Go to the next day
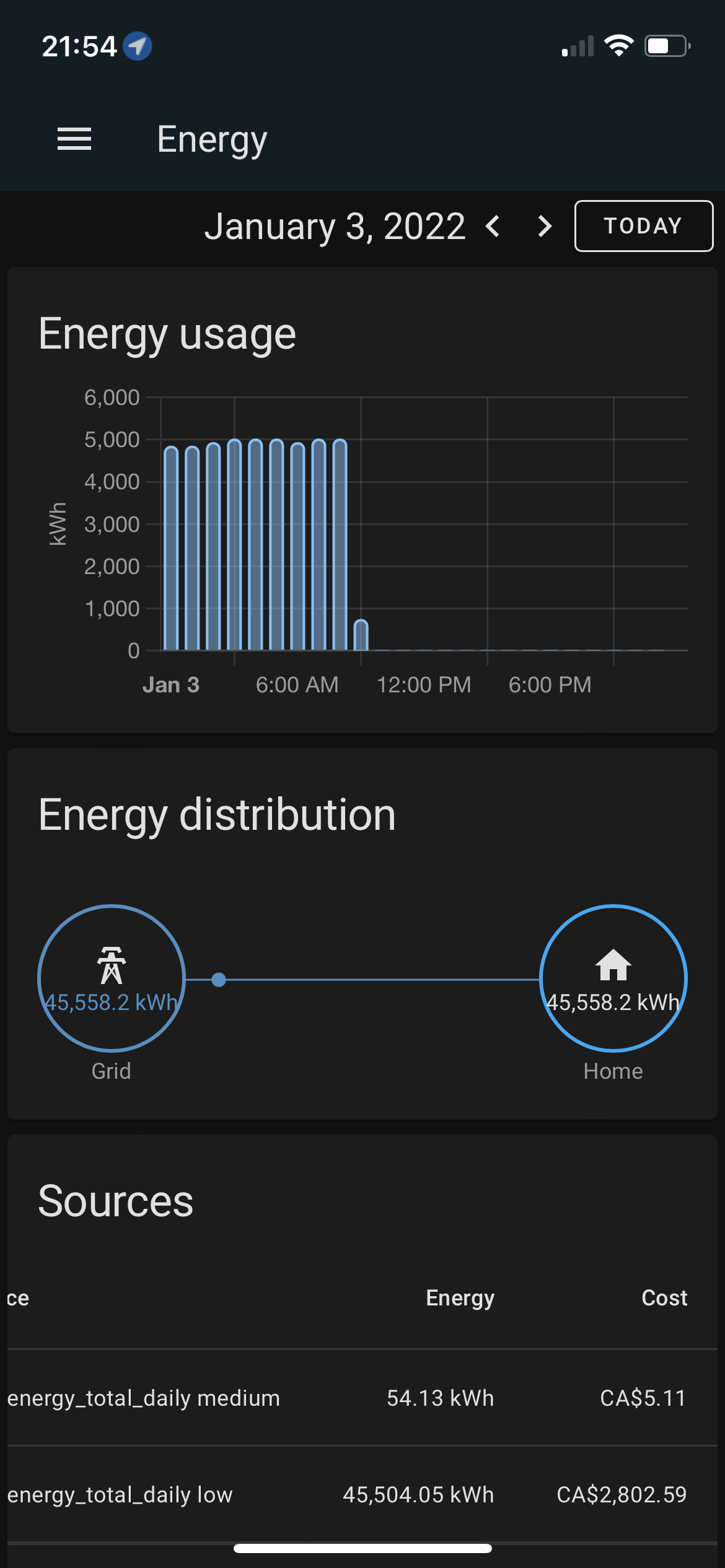Viewport: 725px width, 1568px height. point(545,226)
